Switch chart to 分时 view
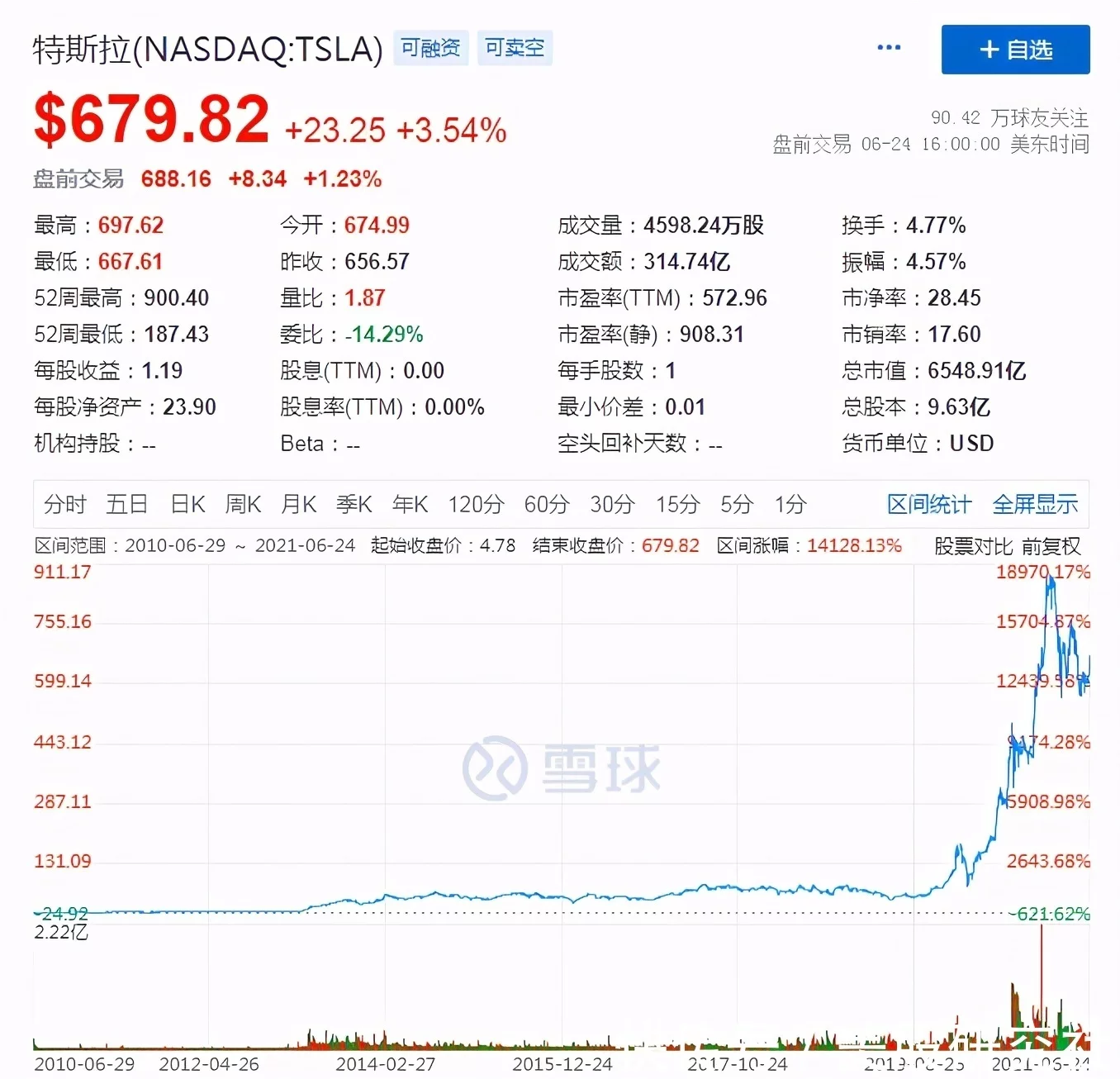The image size is (1120, 1079). pyautogui.click(x=64, y=504)
